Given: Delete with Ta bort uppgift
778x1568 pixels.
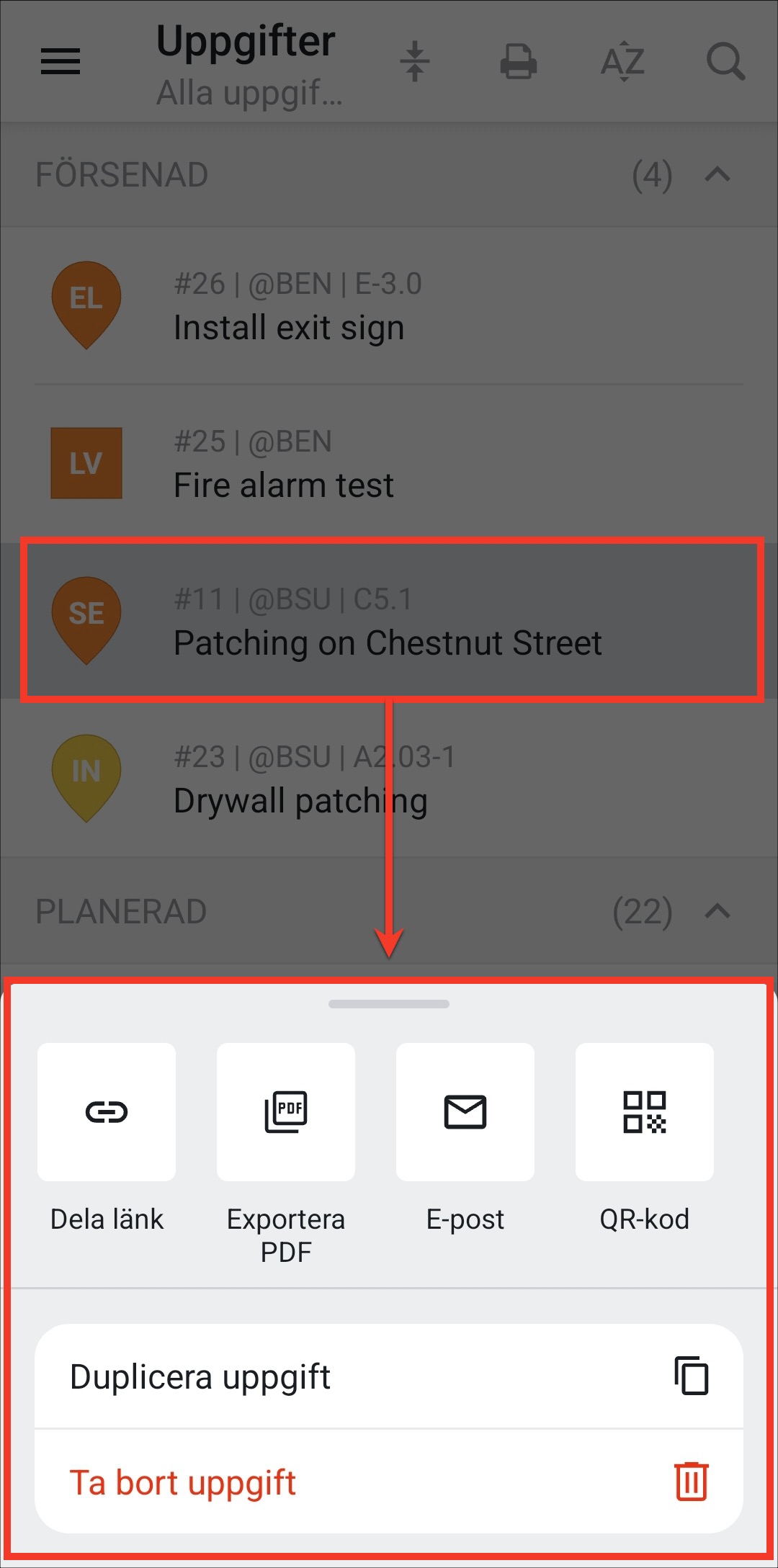Looking at the screenshot, I should pos(389,1482).
